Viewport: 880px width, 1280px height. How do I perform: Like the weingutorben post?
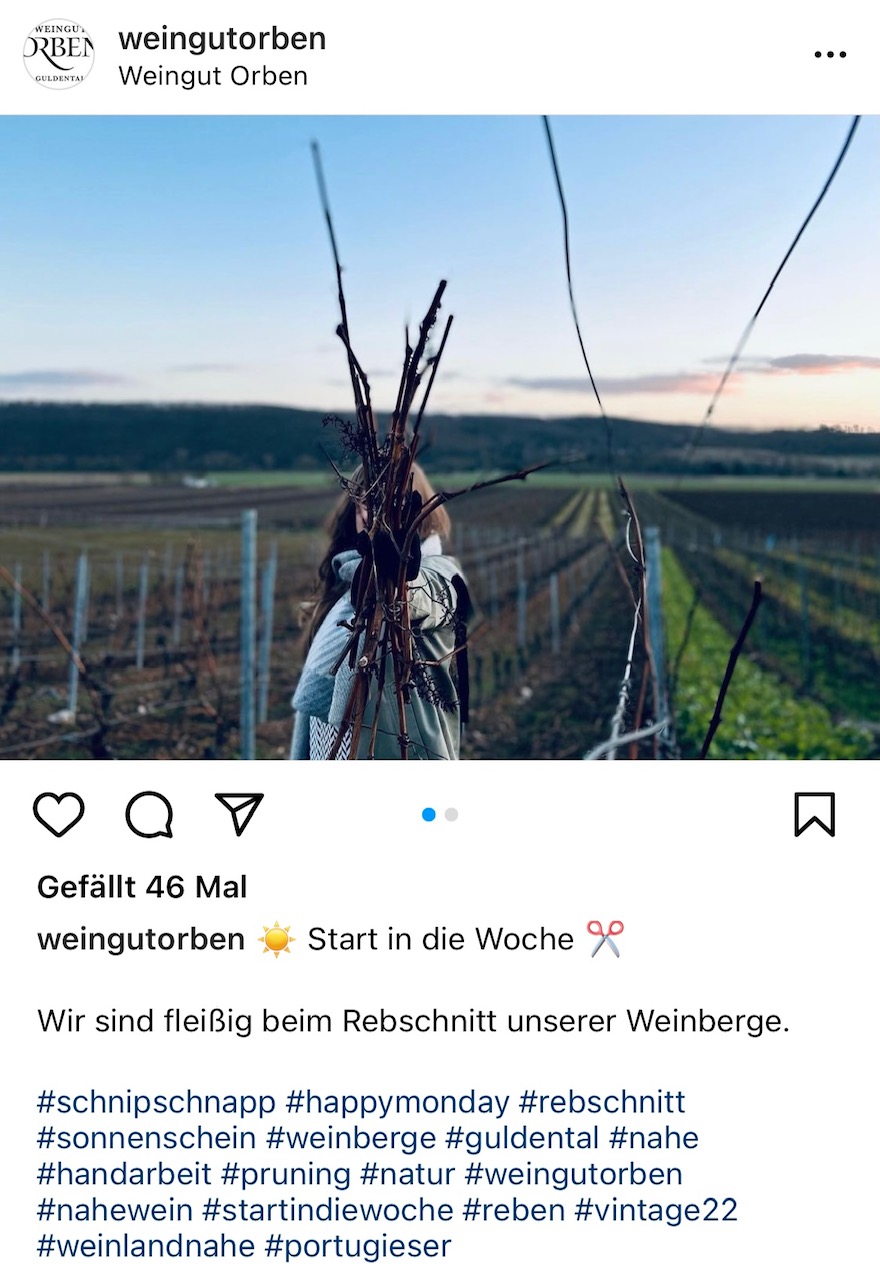point(59,814)
